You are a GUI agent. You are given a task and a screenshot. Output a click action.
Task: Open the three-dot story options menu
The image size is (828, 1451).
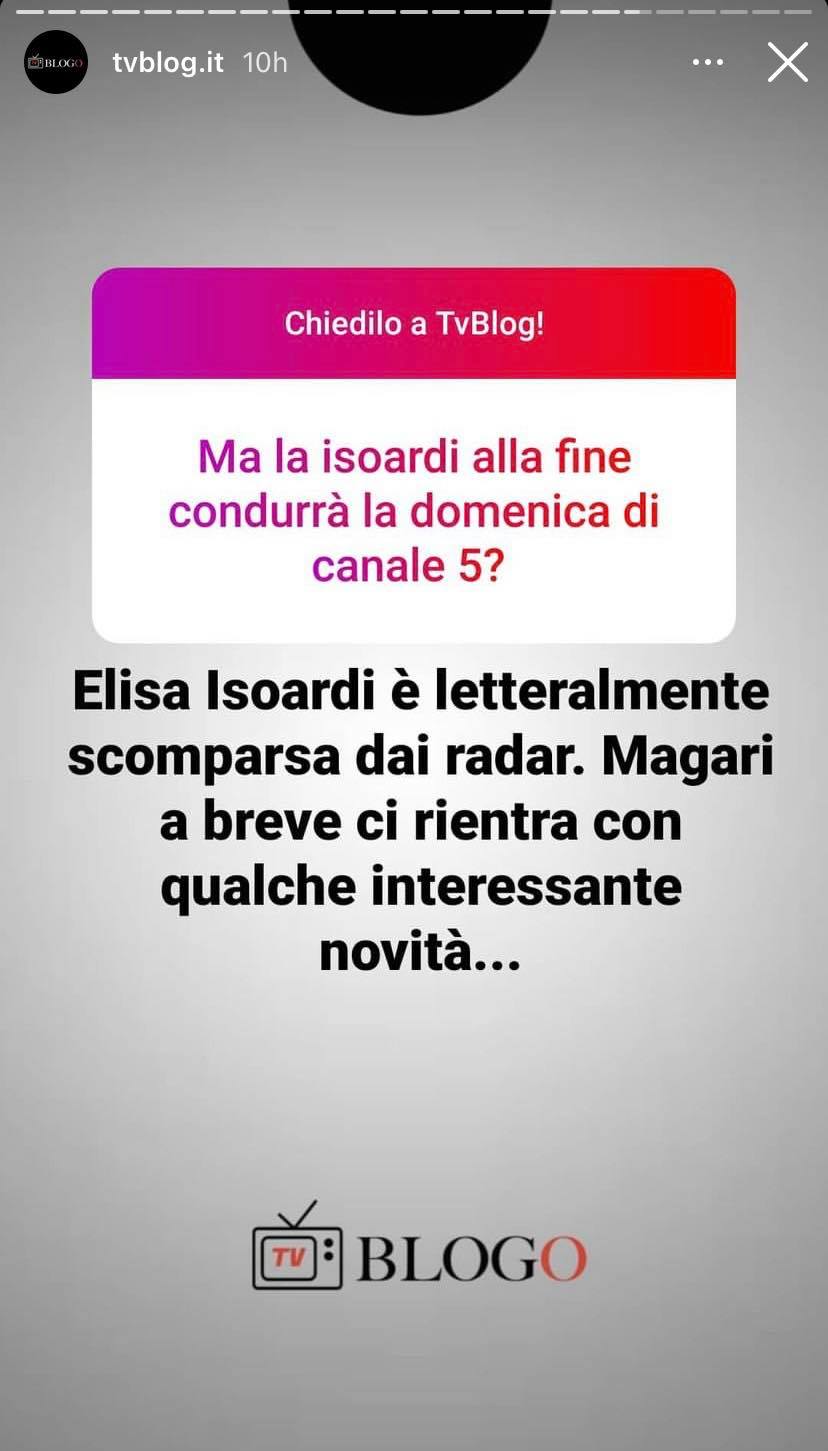(707, 62)
